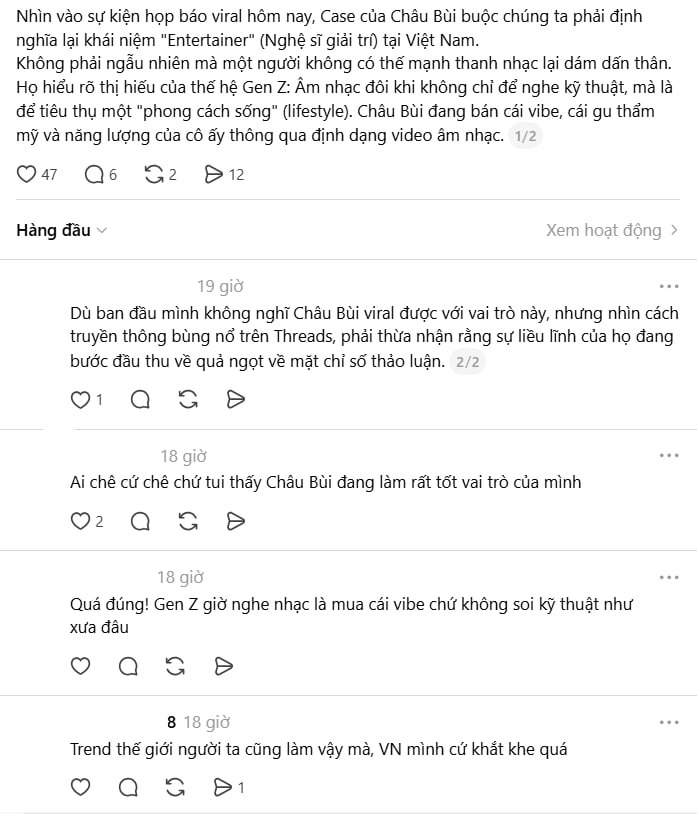This screenshot has height=814, width=697.
Task: Like the reply starting 'Dù ban đầu mình'
Action: [x=81, y=400]
